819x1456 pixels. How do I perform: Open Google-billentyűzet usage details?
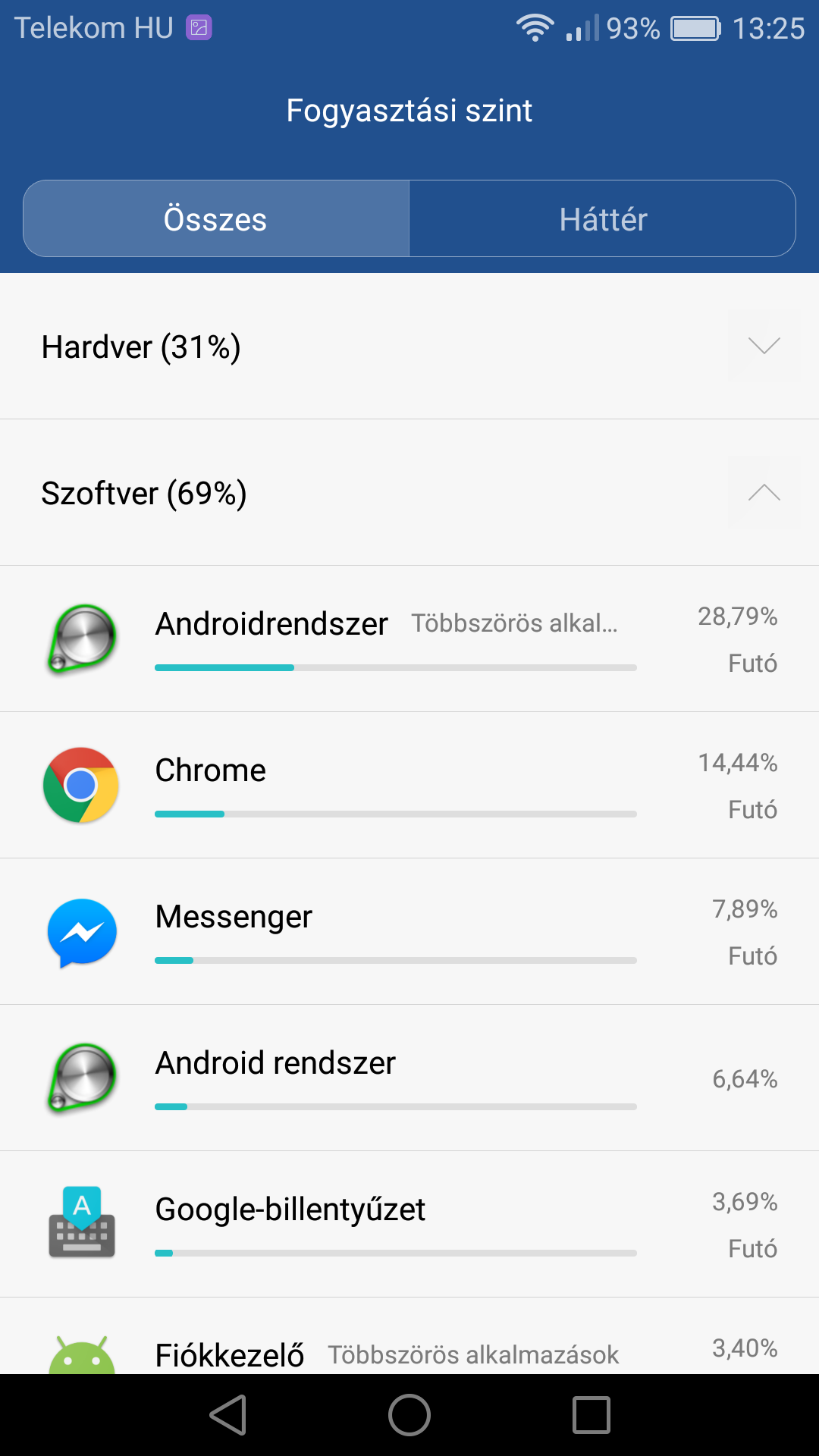[409, 1225]
